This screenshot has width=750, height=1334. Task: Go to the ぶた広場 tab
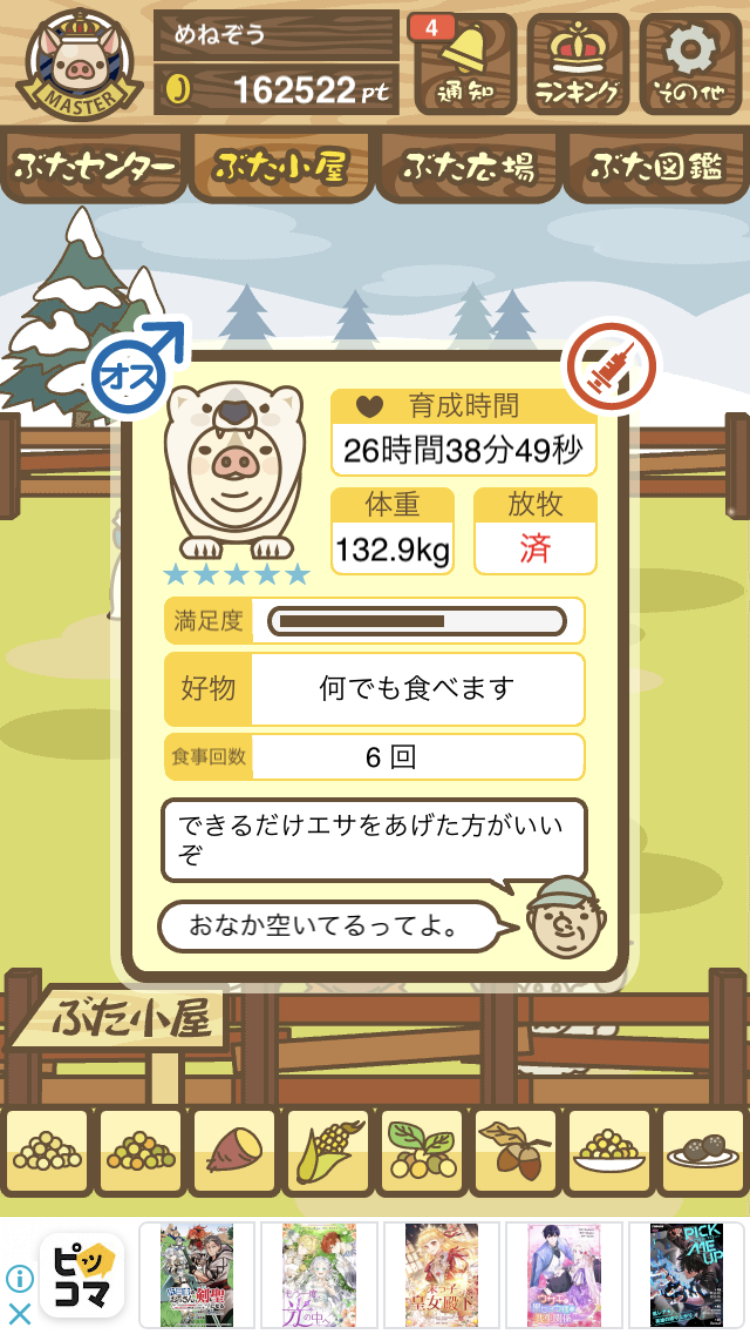[468, 167]
